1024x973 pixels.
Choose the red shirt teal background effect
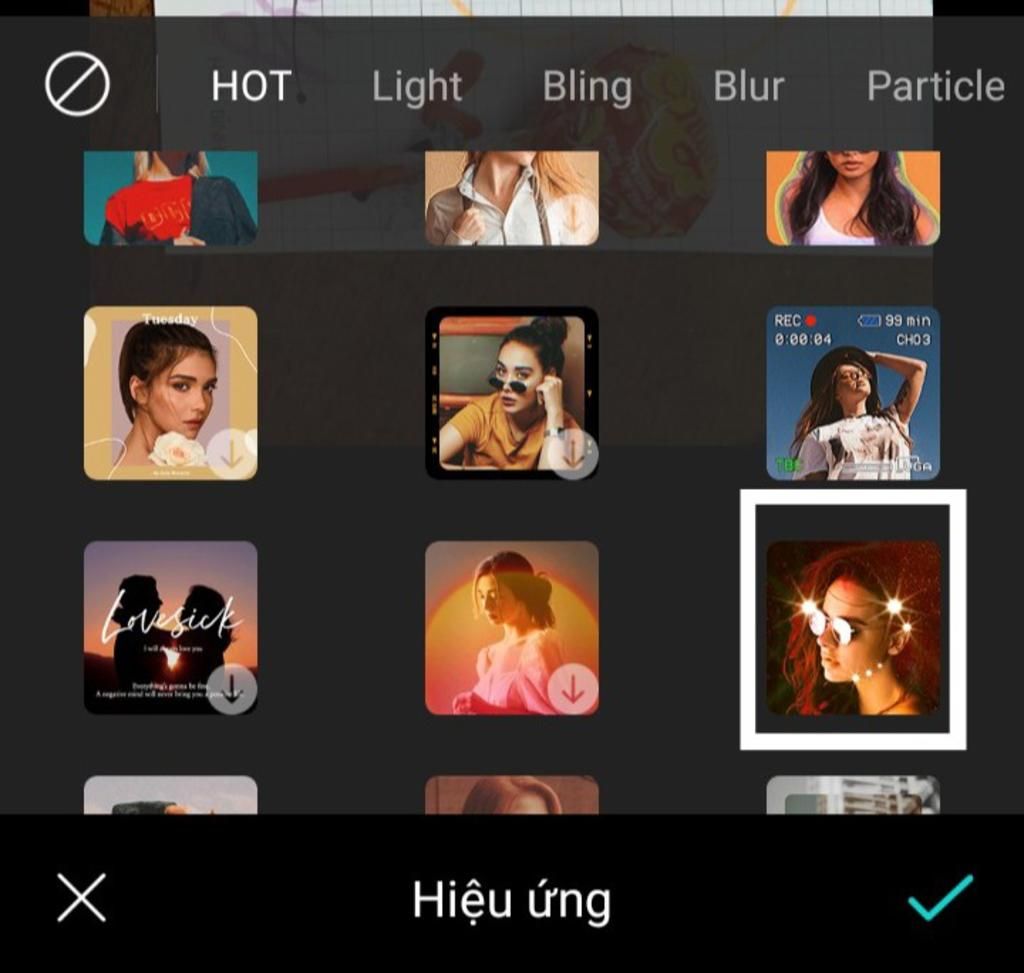[170, 198]
